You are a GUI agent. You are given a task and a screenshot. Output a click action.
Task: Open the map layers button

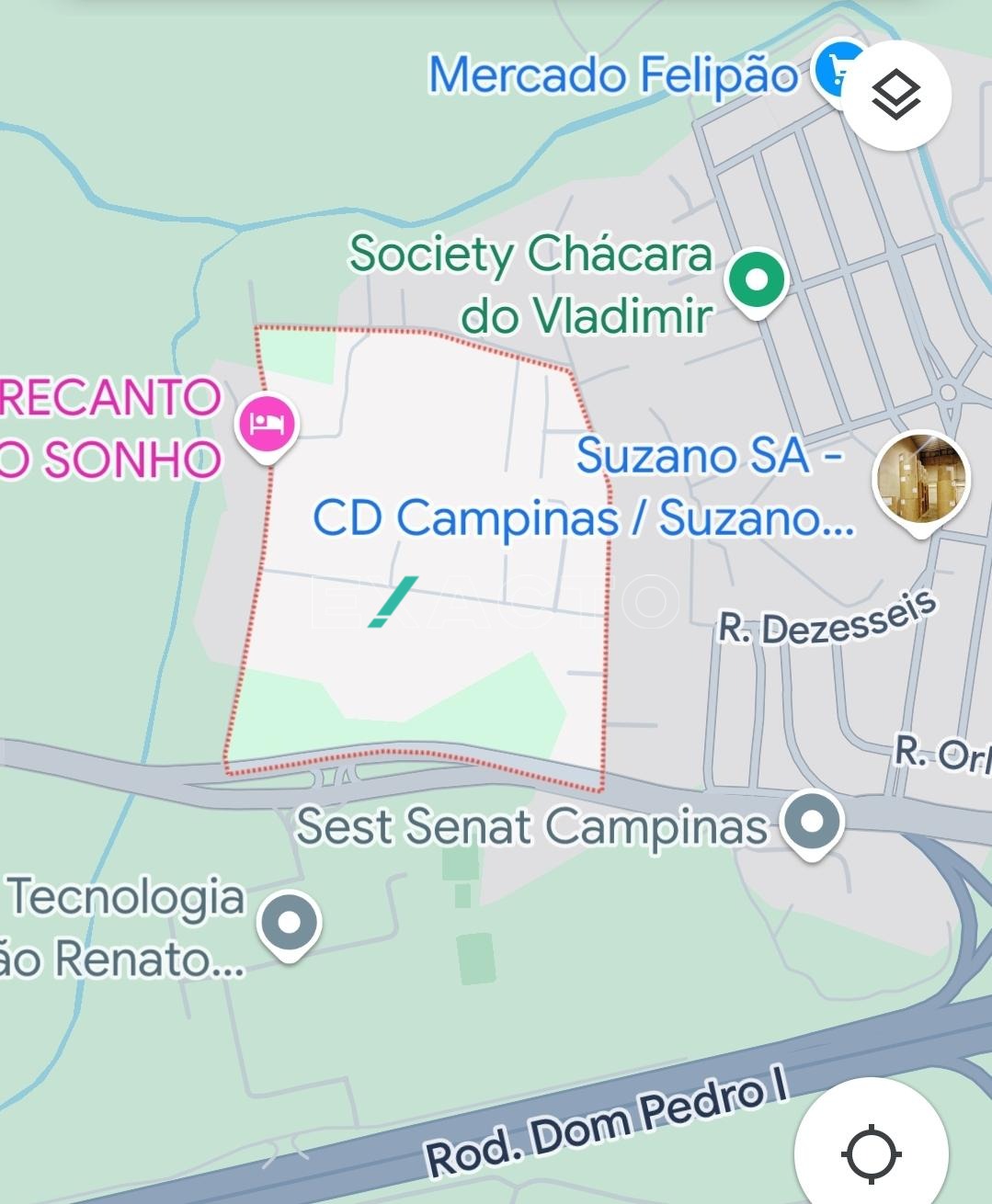pyautogui.click(x=895, y=96)
